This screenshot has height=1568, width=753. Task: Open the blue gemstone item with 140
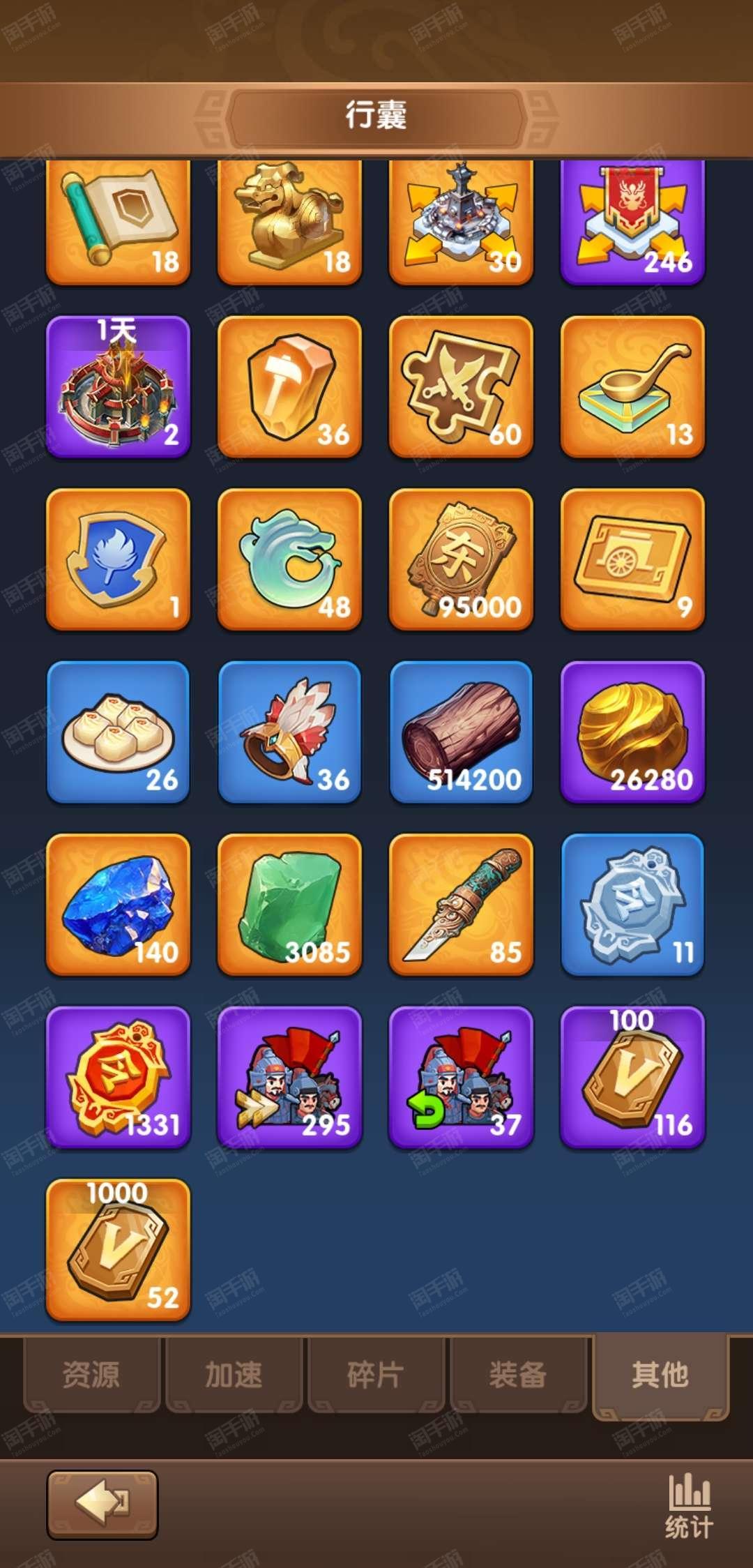(118, 905)
